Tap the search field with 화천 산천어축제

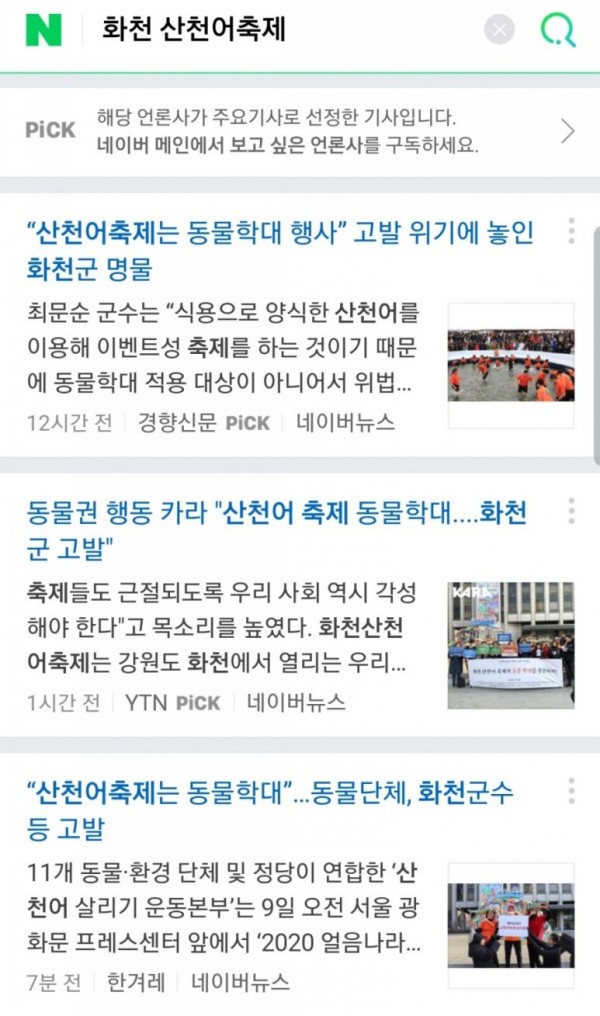pyautogui.click(x=280, y=30)
